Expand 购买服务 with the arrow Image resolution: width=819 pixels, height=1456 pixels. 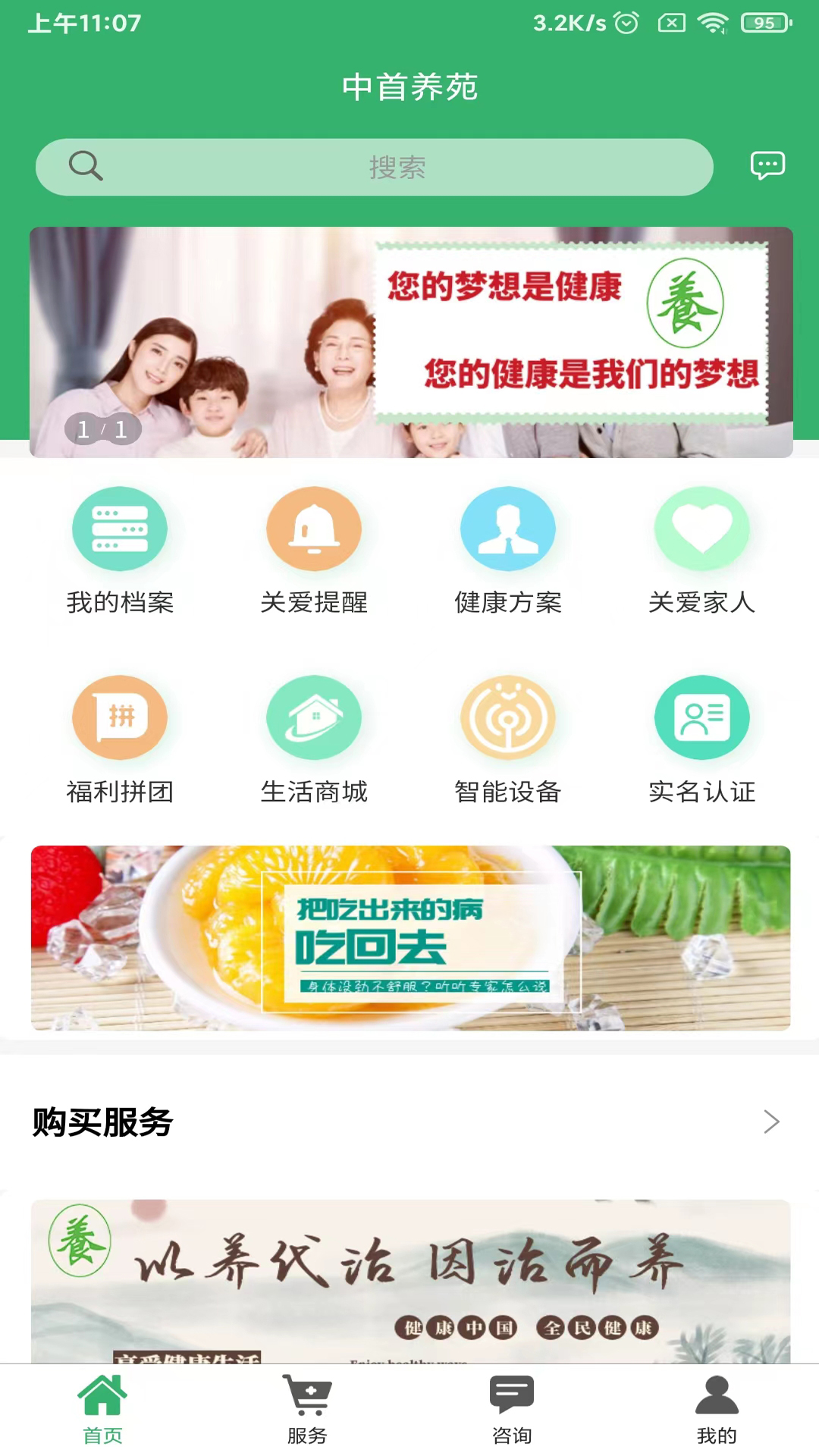(771, 1122)
